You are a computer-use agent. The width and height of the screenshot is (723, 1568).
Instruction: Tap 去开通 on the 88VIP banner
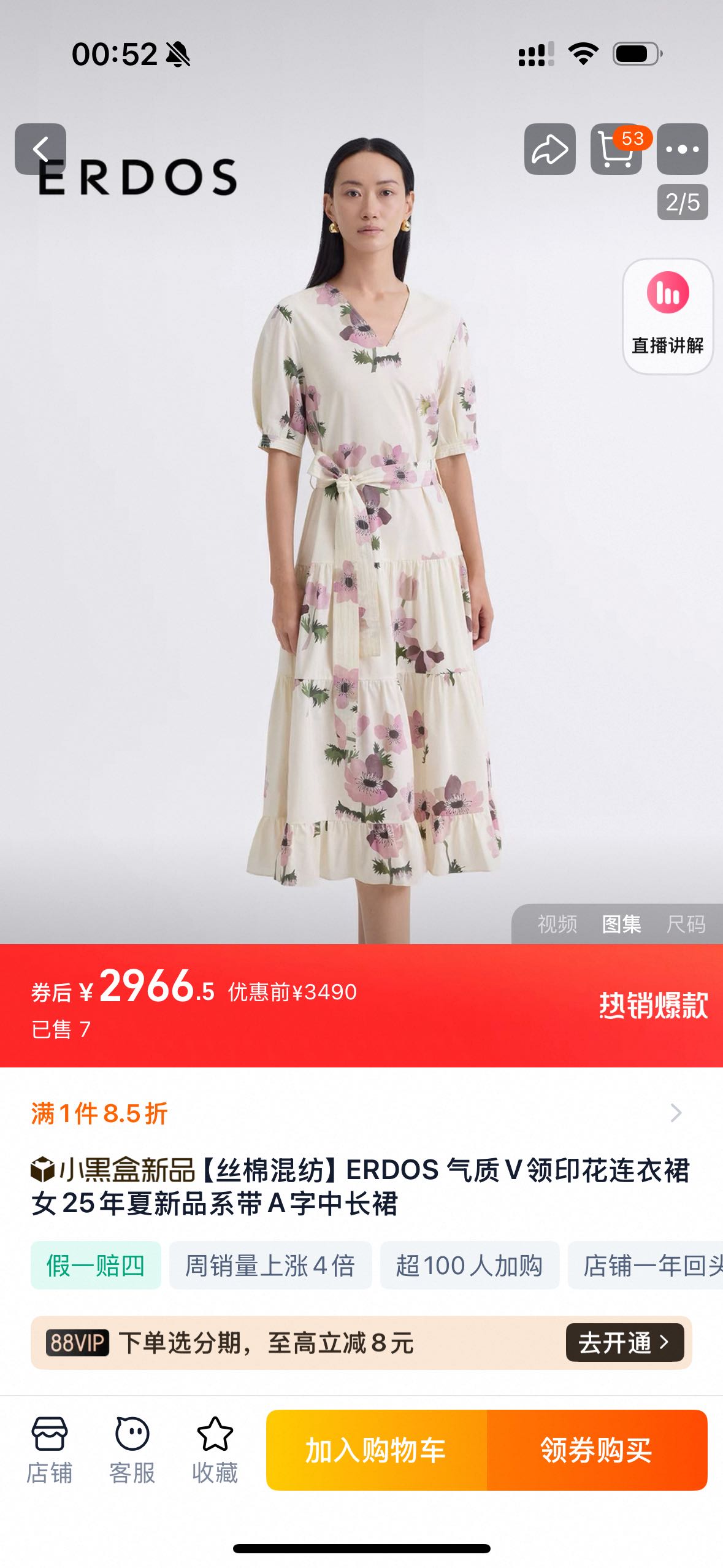click(x=624, y=1343)
